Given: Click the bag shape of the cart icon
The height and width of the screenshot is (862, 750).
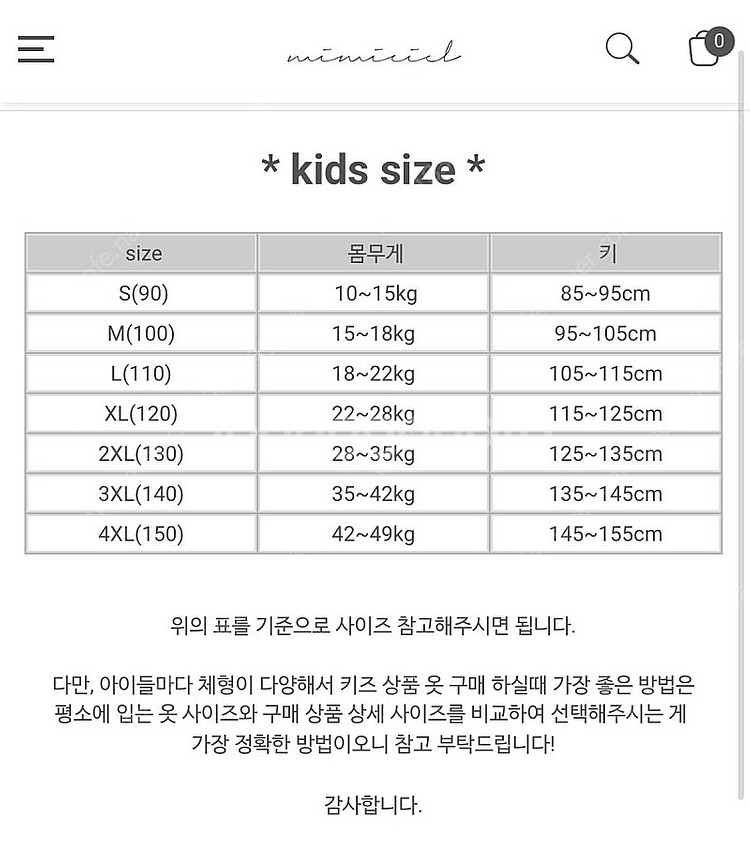Looking at the screenshot, I should 700,52.
